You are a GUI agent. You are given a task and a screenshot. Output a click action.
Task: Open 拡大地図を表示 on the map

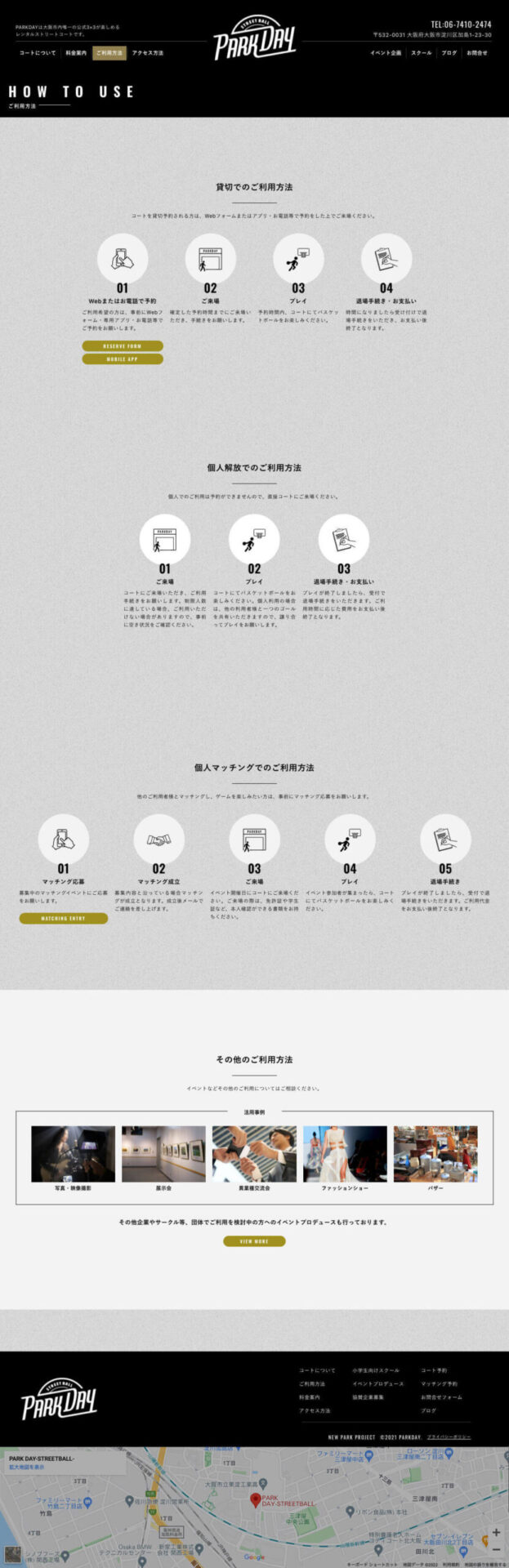[27, 1468]
